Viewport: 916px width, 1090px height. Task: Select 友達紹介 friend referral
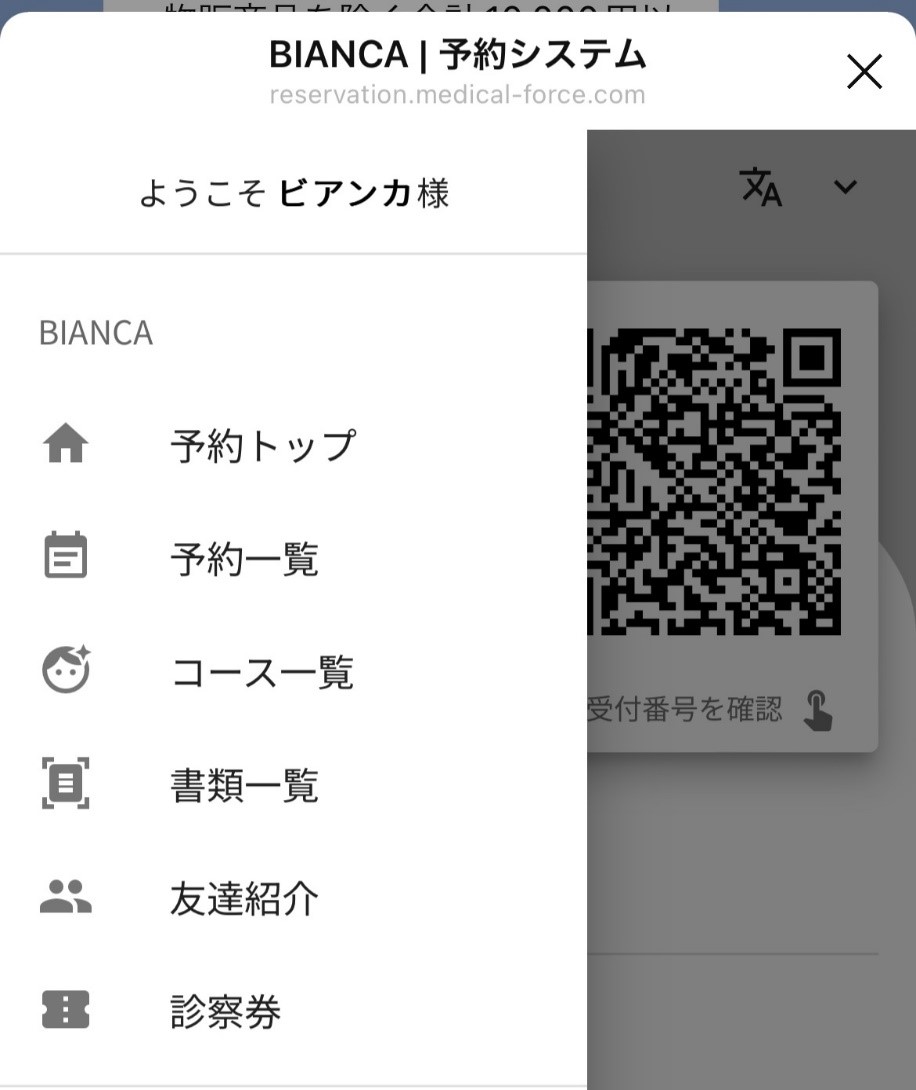coord(244,898)
